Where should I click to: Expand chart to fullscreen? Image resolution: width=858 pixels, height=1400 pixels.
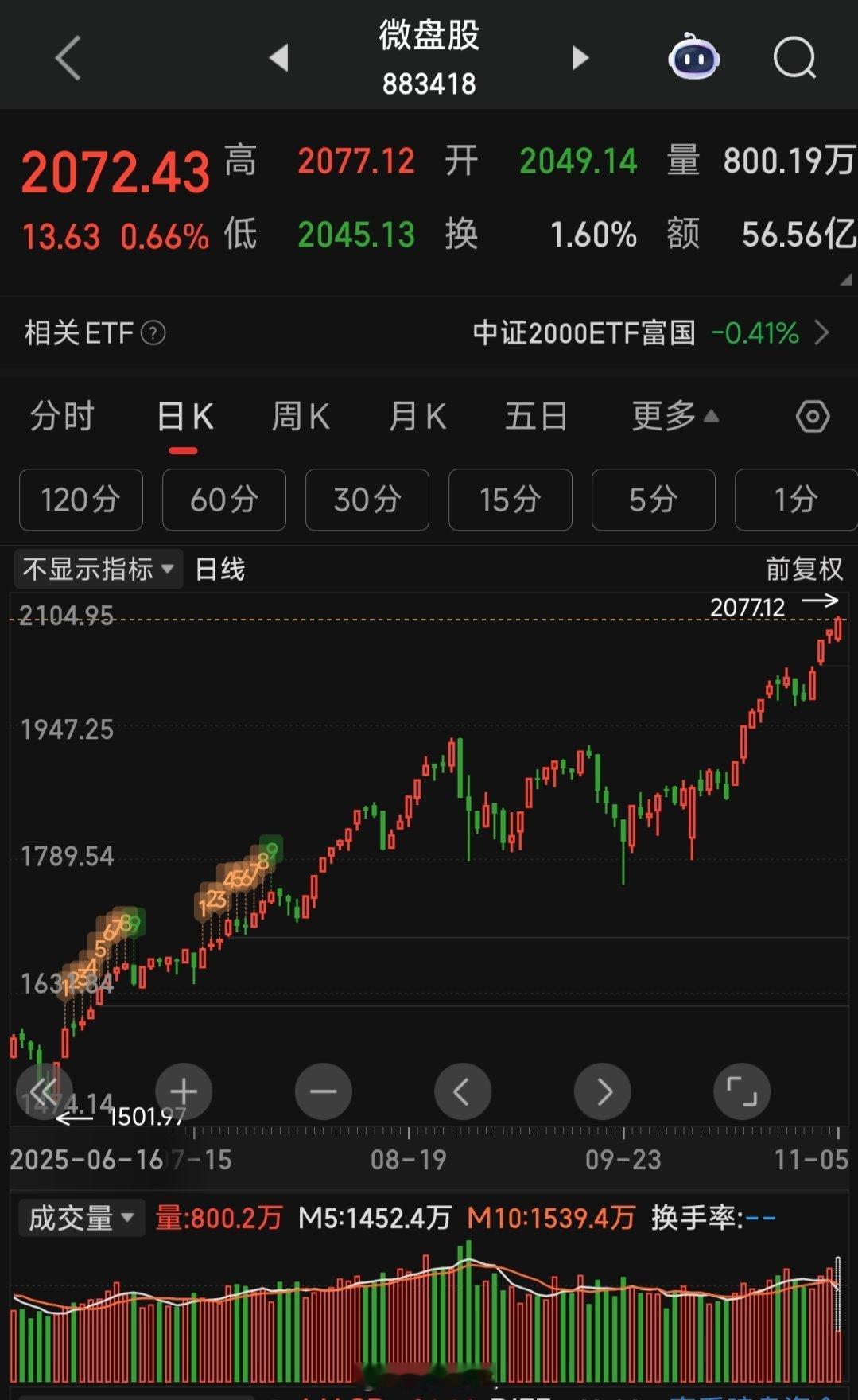[742, 1091]
